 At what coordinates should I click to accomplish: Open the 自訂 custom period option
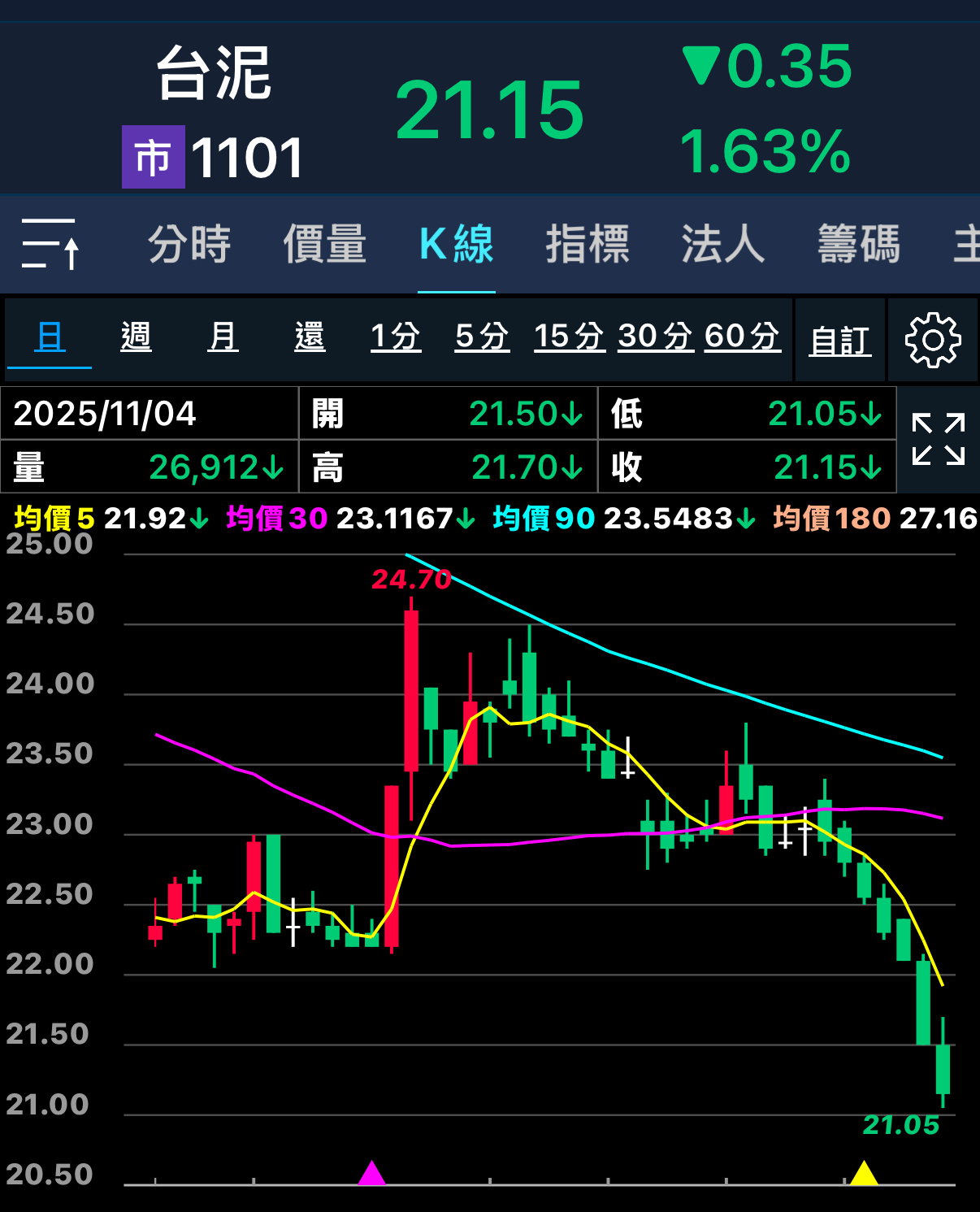[840, 341]
